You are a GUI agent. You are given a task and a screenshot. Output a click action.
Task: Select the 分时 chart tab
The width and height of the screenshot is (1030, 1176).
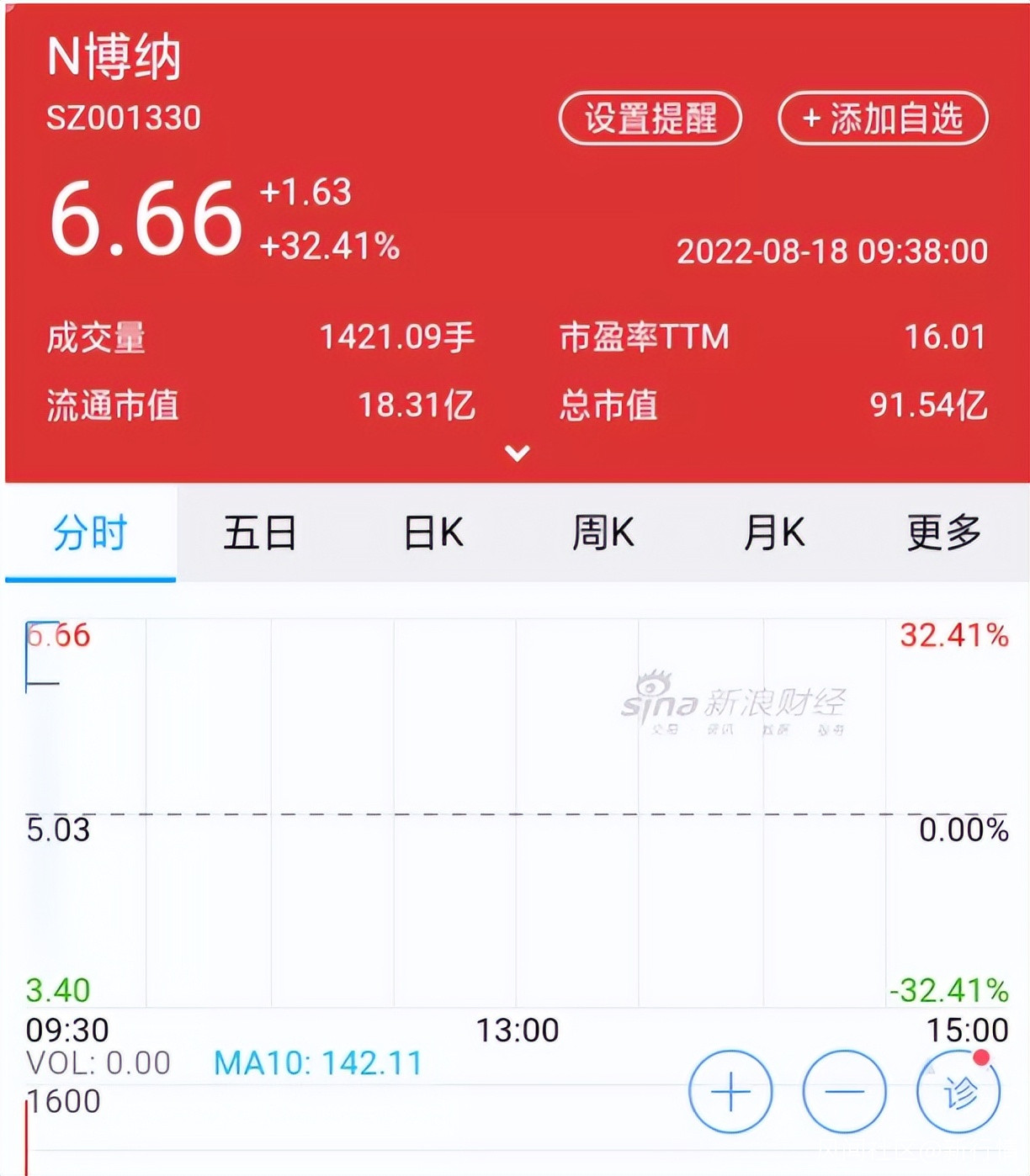[90, 533]
